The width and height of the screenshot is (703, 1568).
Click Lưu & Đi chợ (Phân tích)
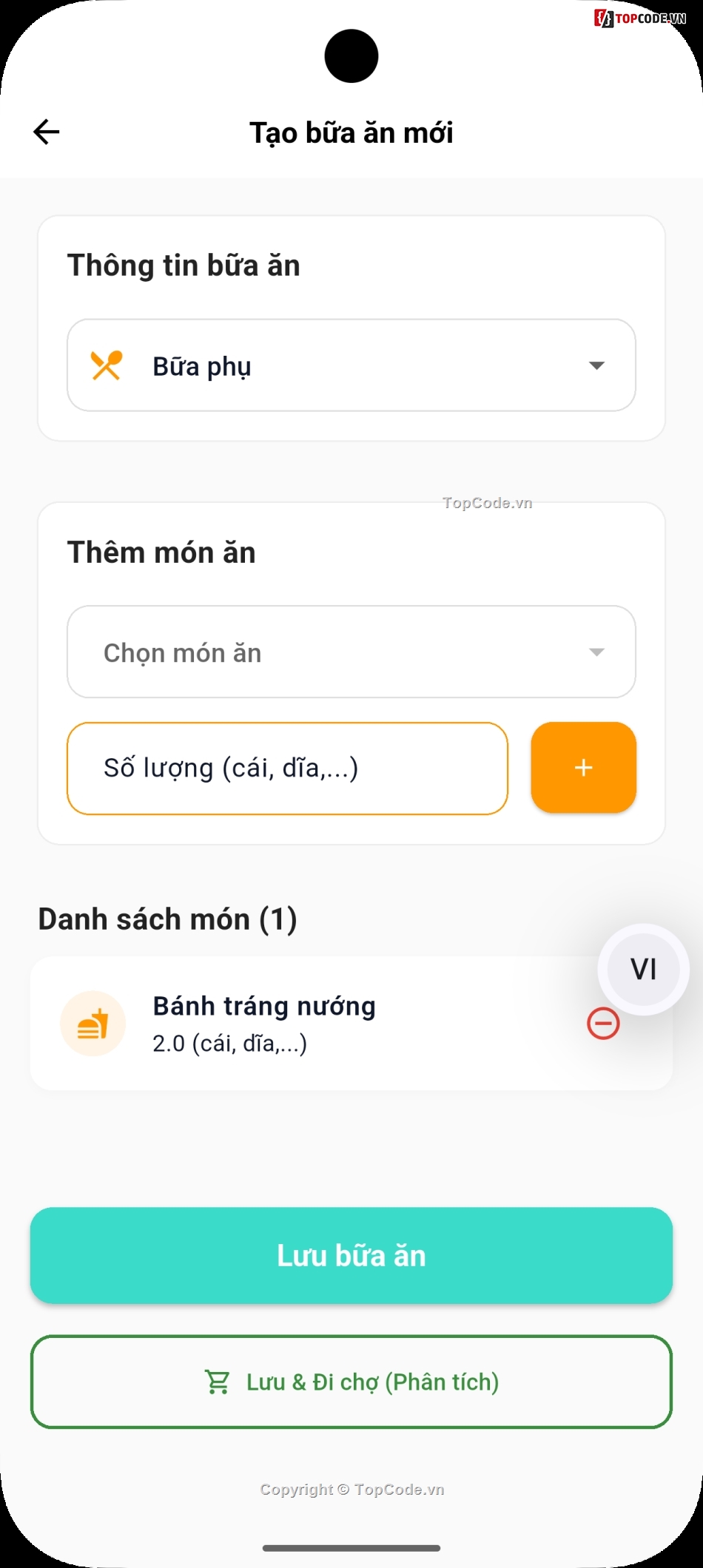click(x=351, y=1382)
